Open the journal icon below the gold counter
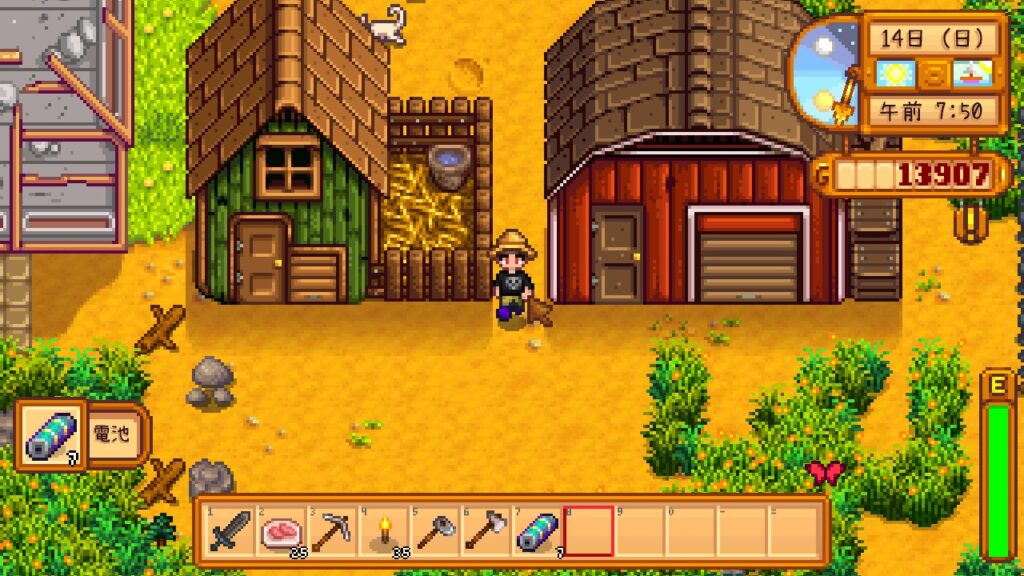This screenshot has width=1024, height=576. [x=970, y=223]
